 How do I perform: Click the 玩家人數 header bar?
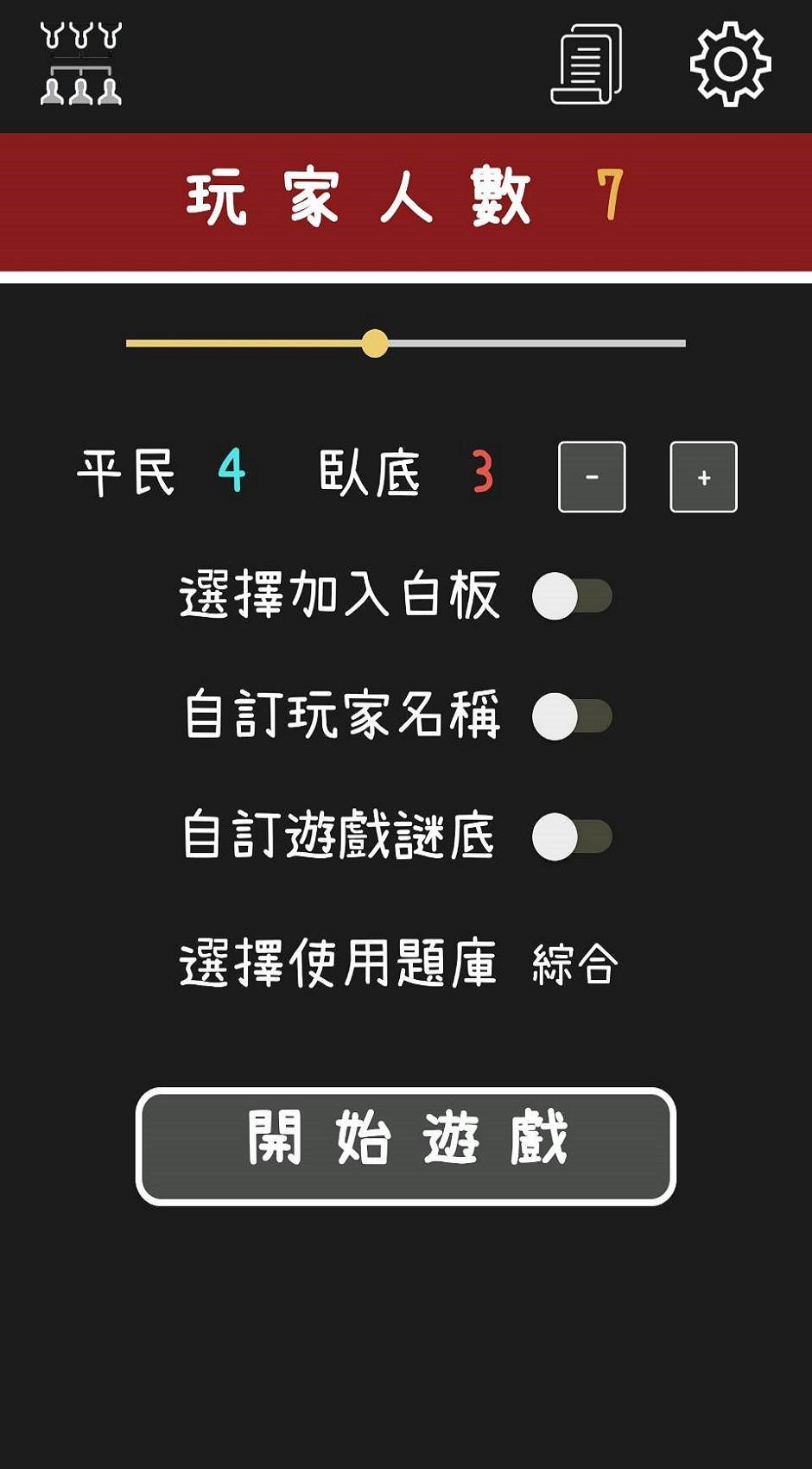point(406,199)
